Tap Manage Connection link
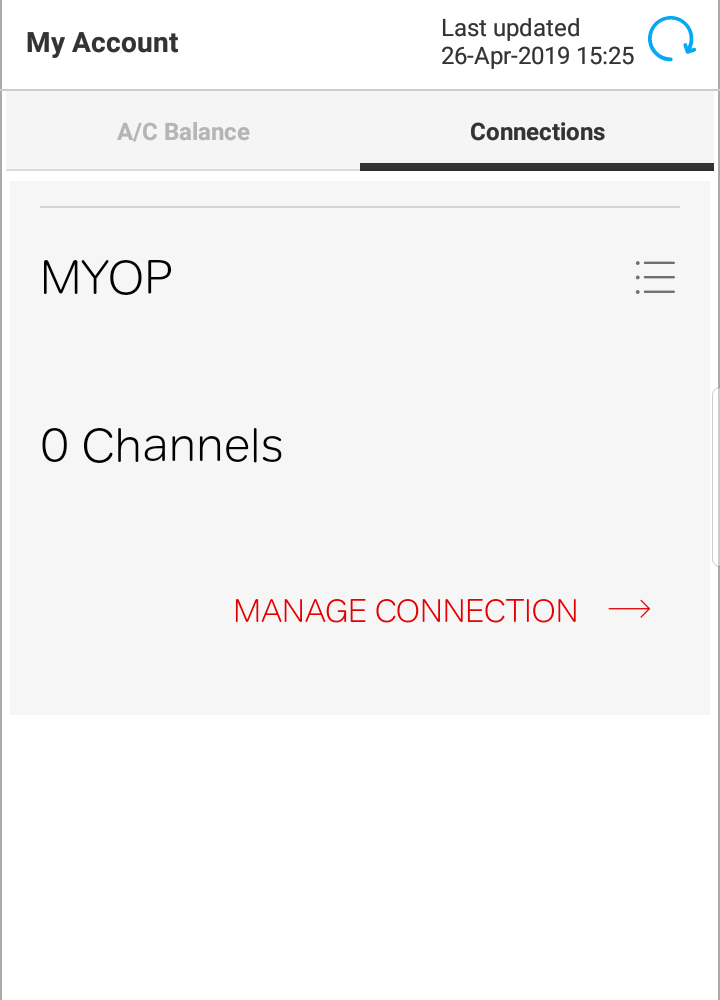 (x=442, y=610)
